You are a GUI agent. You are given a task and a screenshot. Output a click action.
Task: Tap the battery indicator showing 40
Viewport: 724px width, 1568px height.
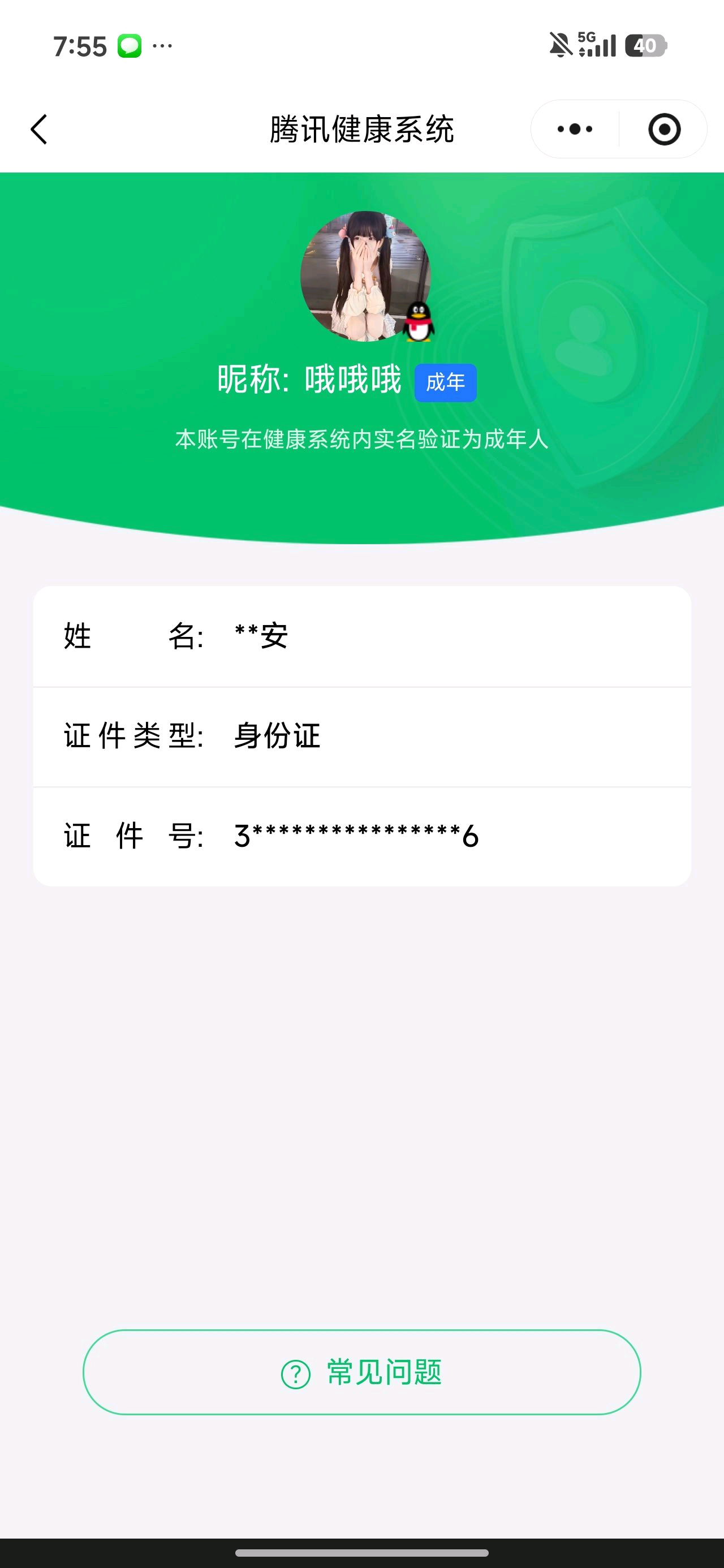tap(647, 45)
